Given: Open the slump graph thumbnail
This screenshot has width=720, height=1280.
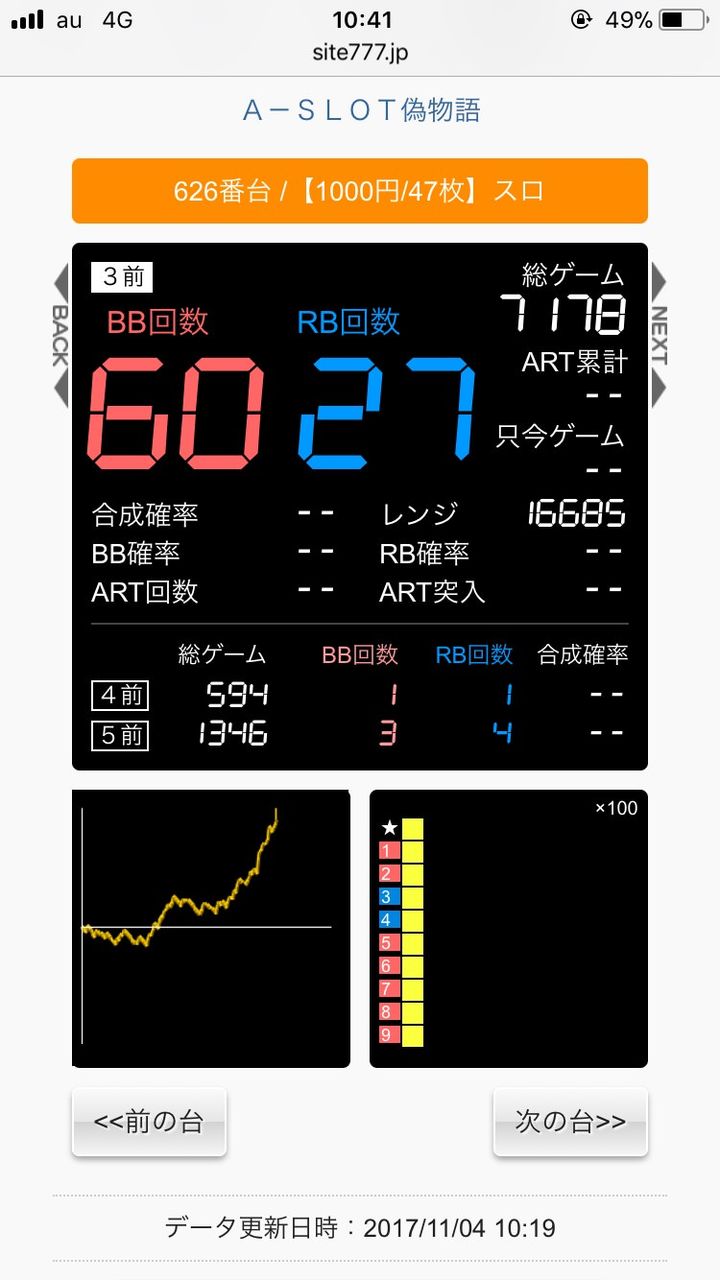Looking at the screenshot, I should pyautogui.click(x=210, y=930).
